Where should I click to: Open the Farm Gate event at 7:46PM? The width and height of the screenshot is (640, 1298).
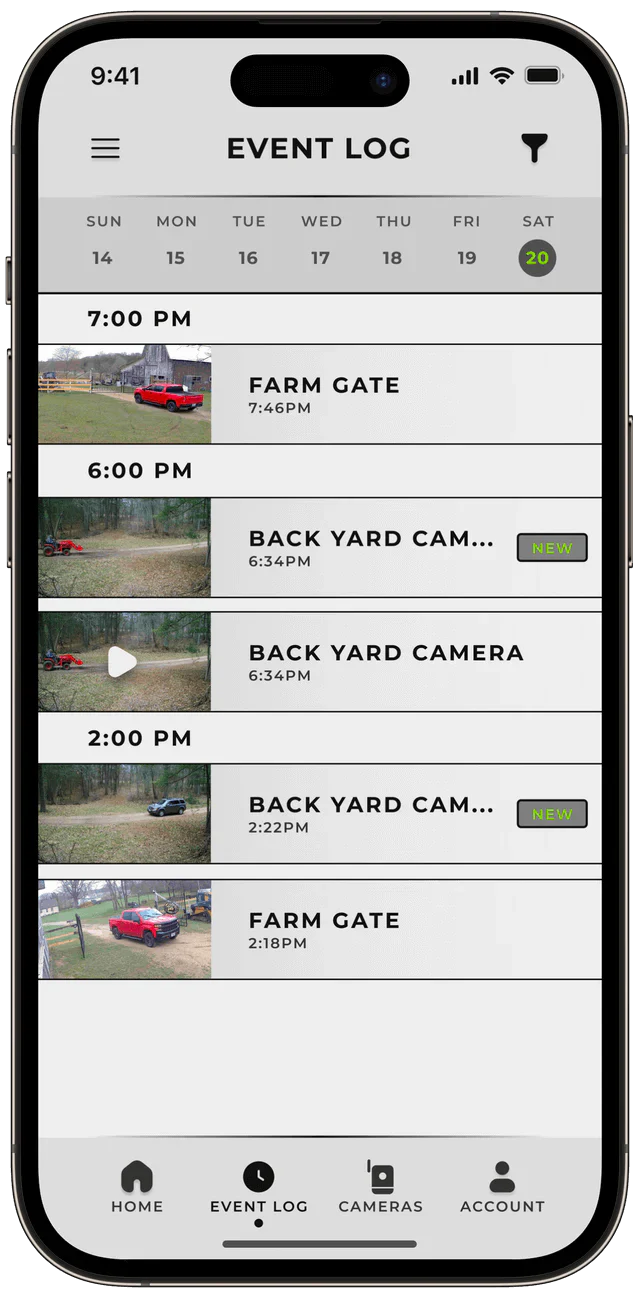(320, 394)
